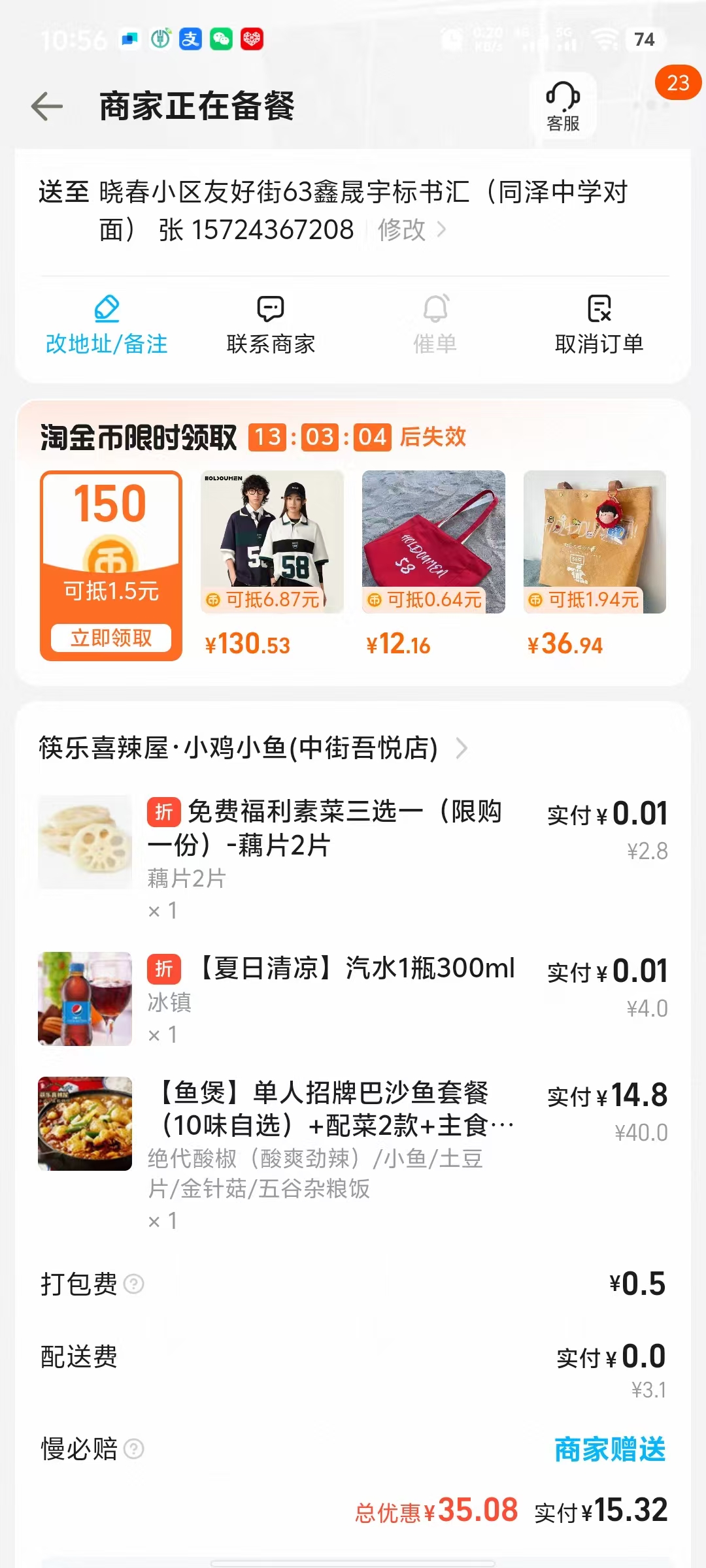Show 慢必赔 help info icon
Image resolution: width=706 pixels, height=1568 pixels.
(134, 1449)
